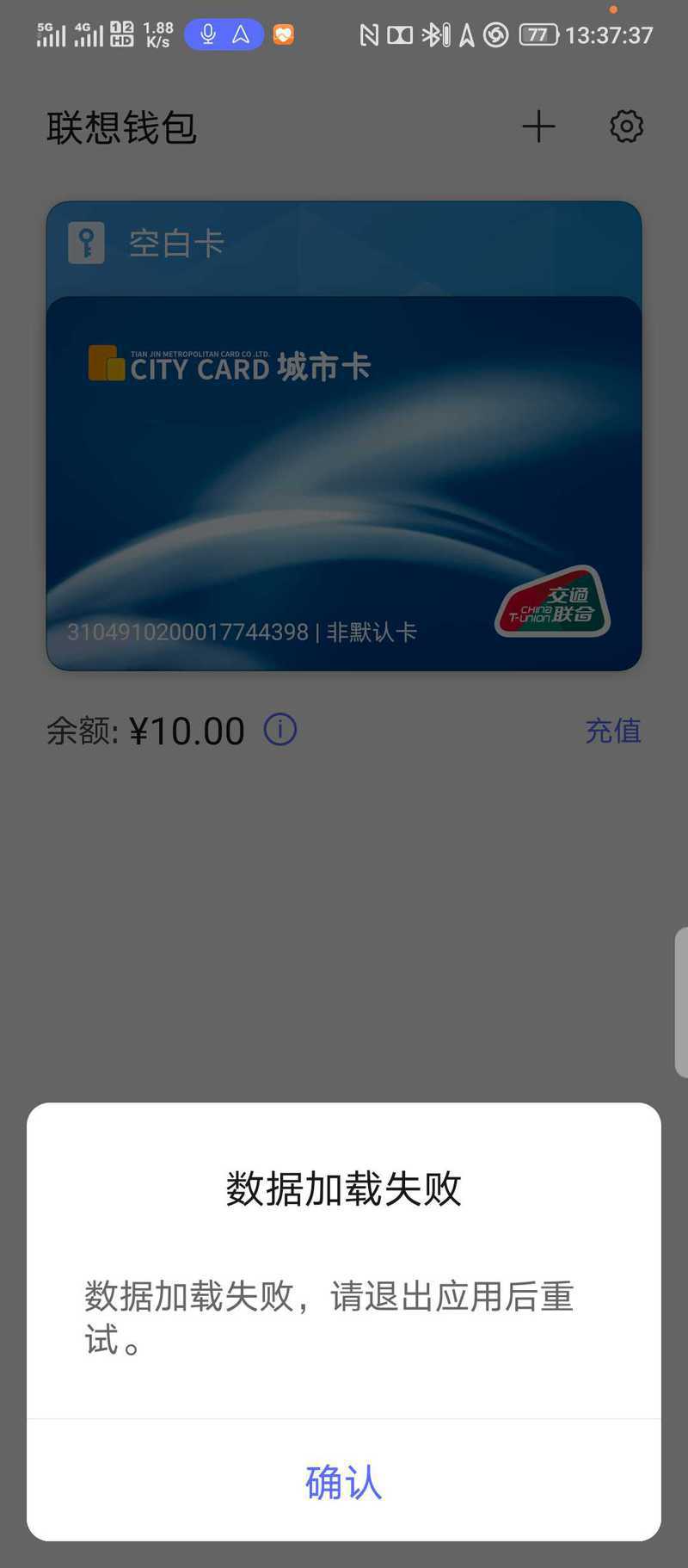Confirm the data loading failed dialog
The image size is (688, 1568).
[x=344, y=1482]
